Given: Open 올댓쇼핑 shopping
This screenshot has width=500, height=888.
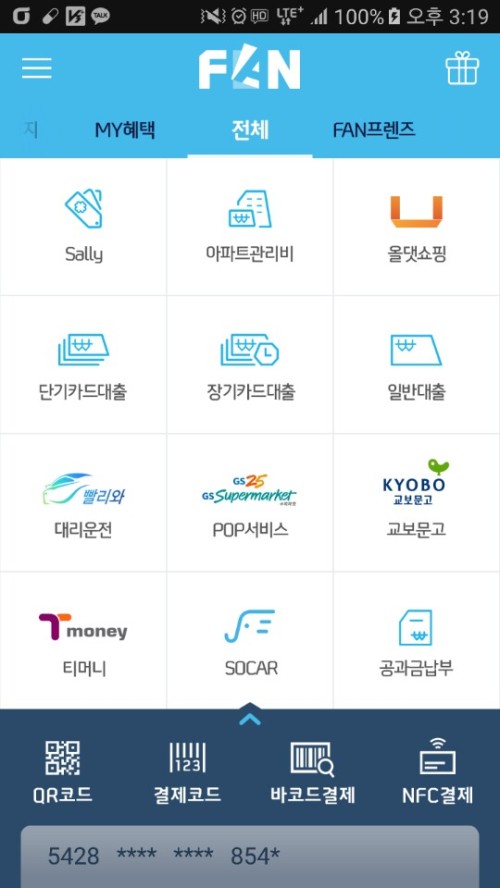Looking at the screenshot, I should coord(417,227).
